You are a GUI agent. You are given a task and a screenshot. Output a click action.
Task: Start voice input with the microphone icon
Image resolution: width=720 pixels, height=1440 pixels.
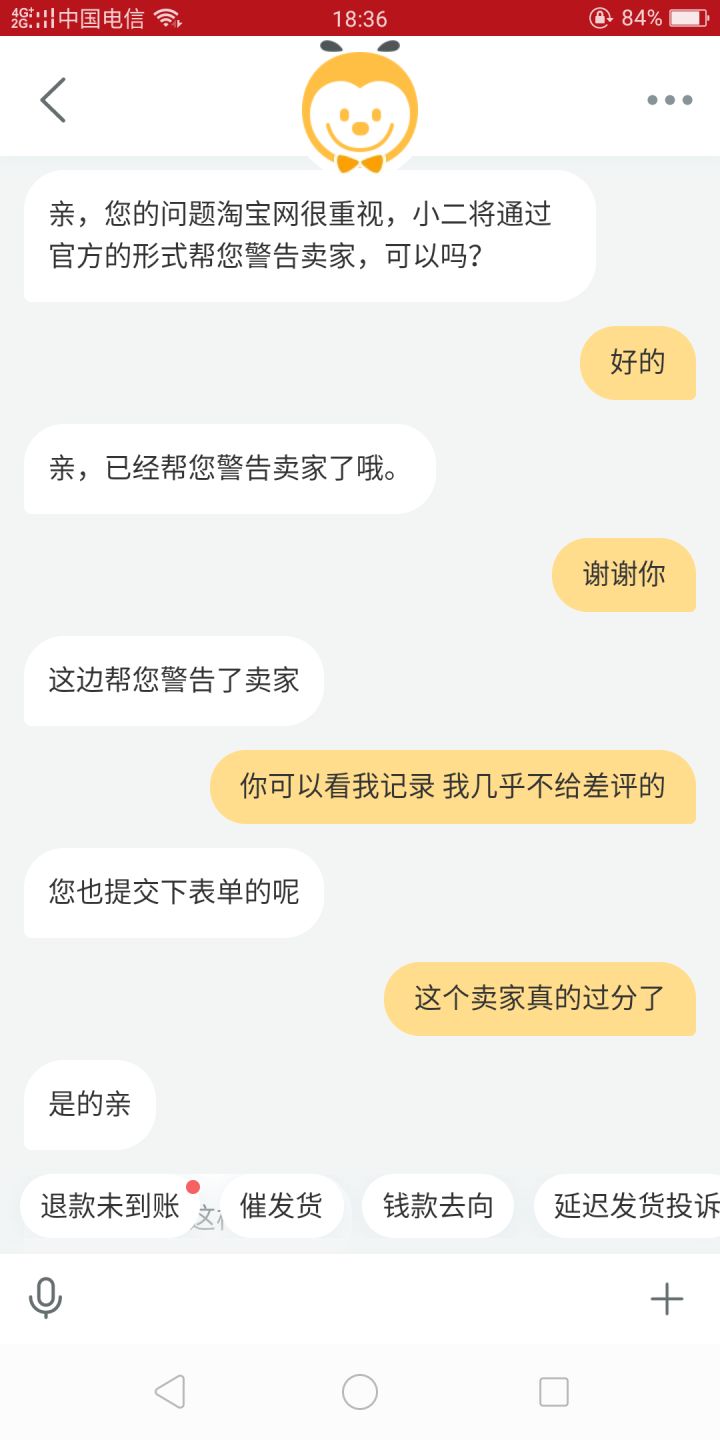(x=45, y=1299)
